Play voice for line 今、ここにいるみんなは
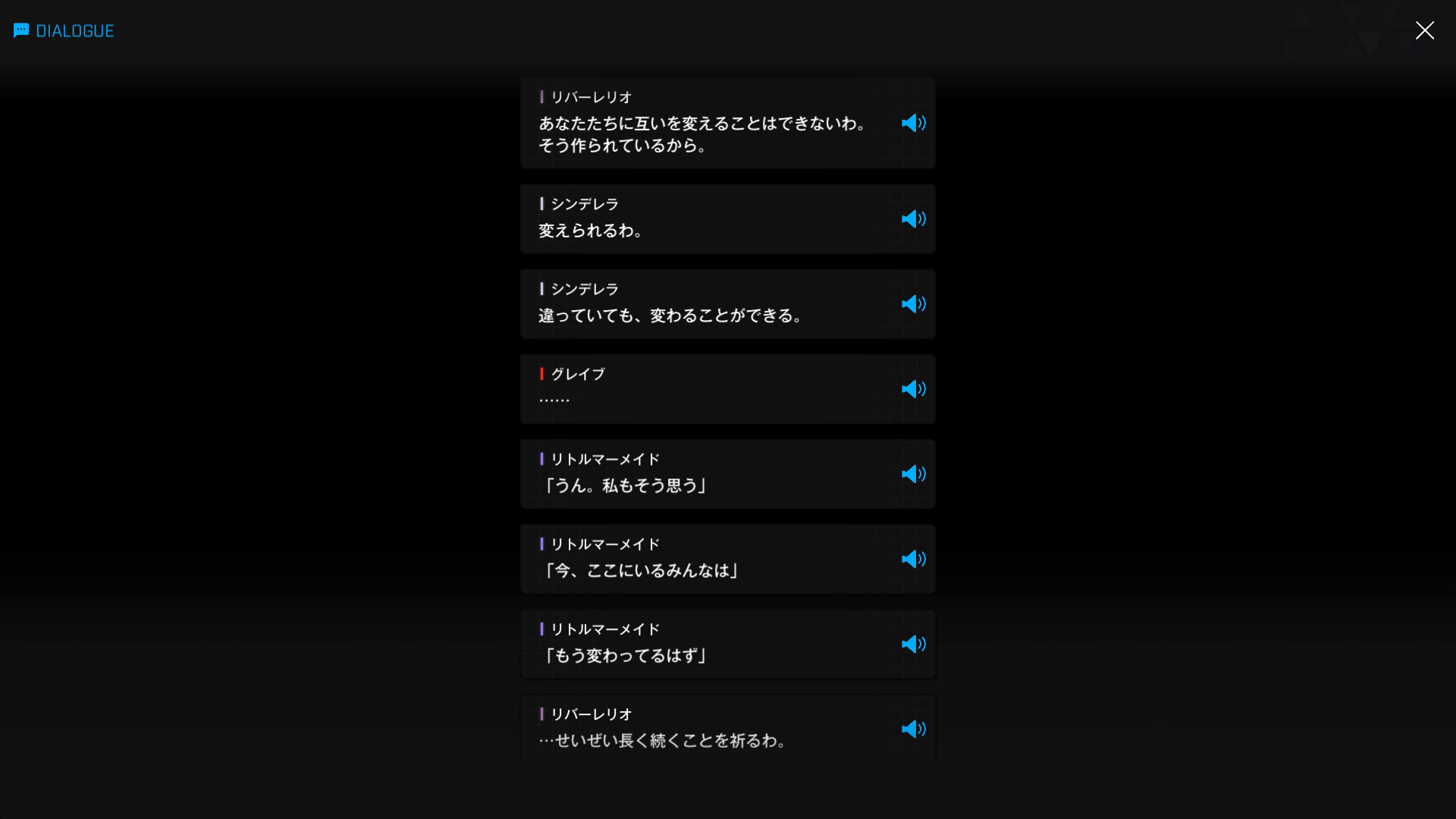 [913, 559]
